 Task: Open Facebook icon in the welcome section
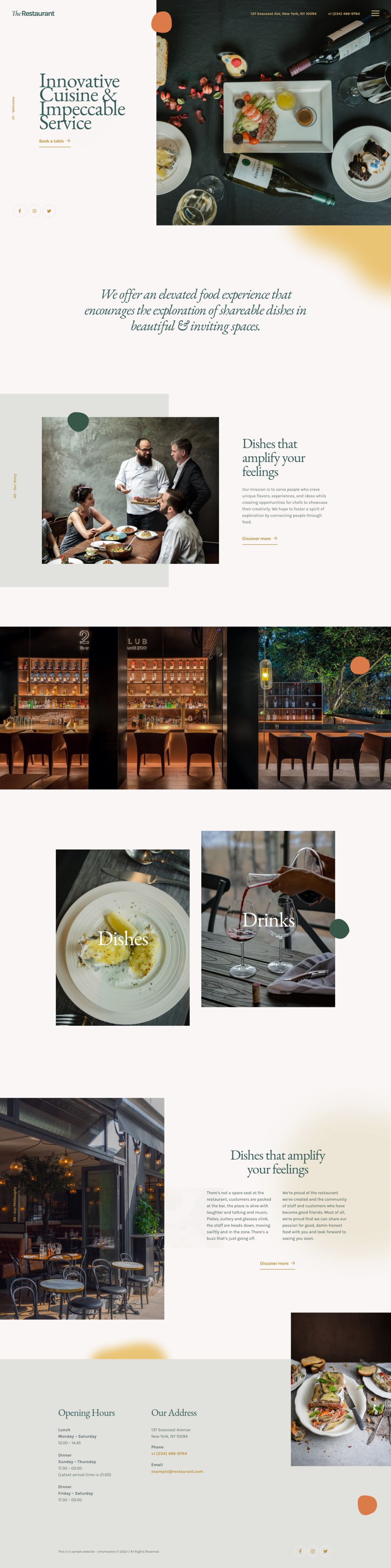pyautogui.click(x=20, y=211)
